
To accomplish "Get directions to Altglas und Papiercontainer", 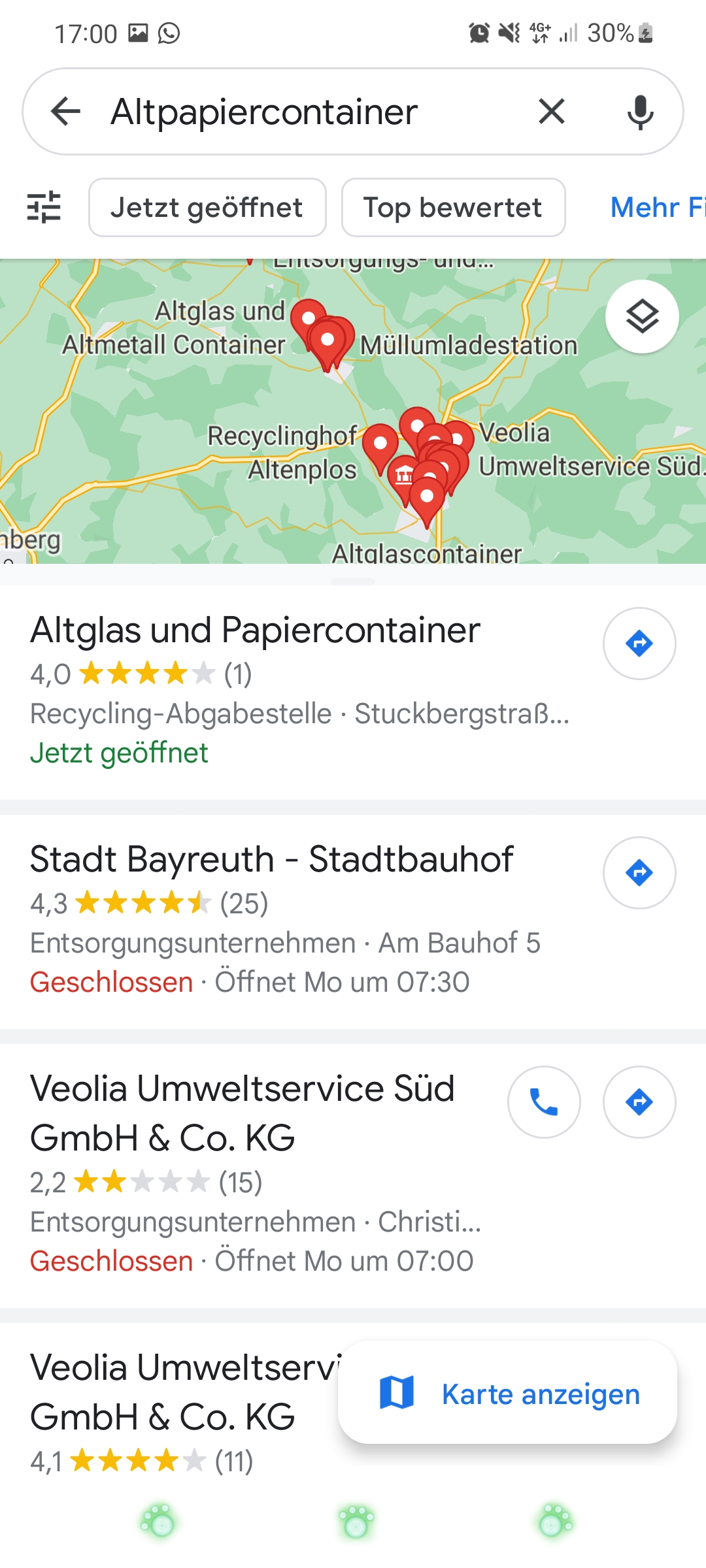I will pos(639,644).
